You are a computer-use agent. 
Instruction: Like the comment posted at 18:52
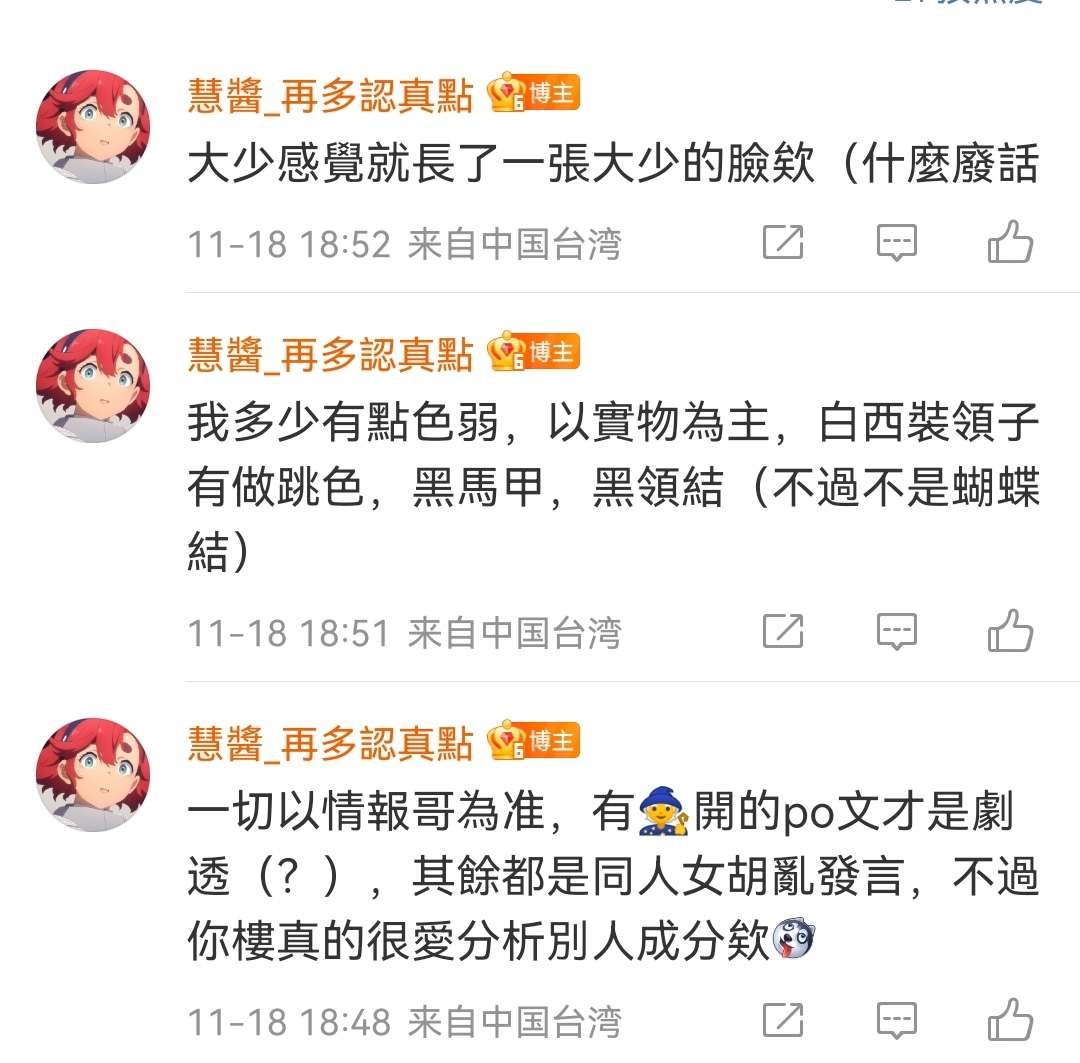tap(1010, 242)
